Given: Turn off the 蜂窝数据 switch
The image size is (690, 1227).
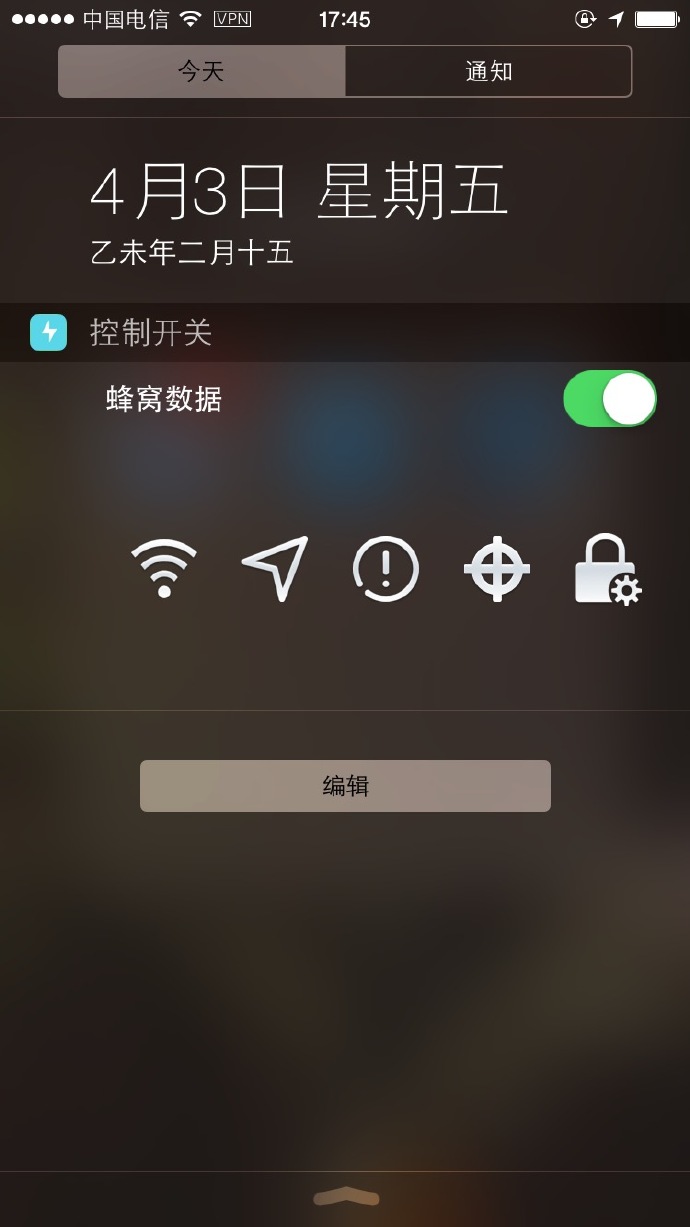Looking at the screenshot, I should [x=610, y=399].
